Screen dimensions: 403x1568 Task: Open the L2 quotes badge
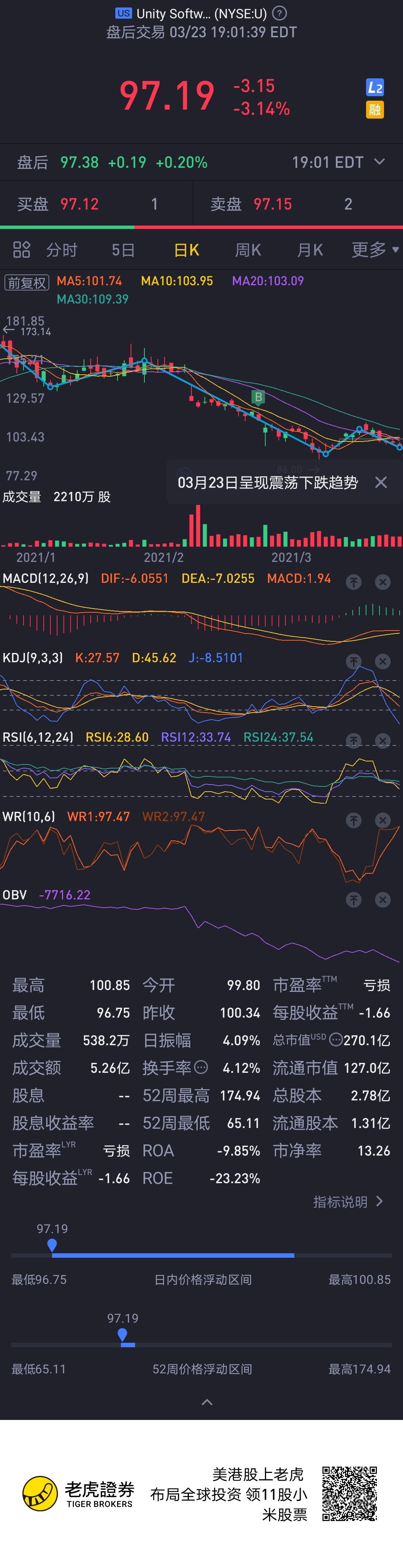tap(374, 88)
